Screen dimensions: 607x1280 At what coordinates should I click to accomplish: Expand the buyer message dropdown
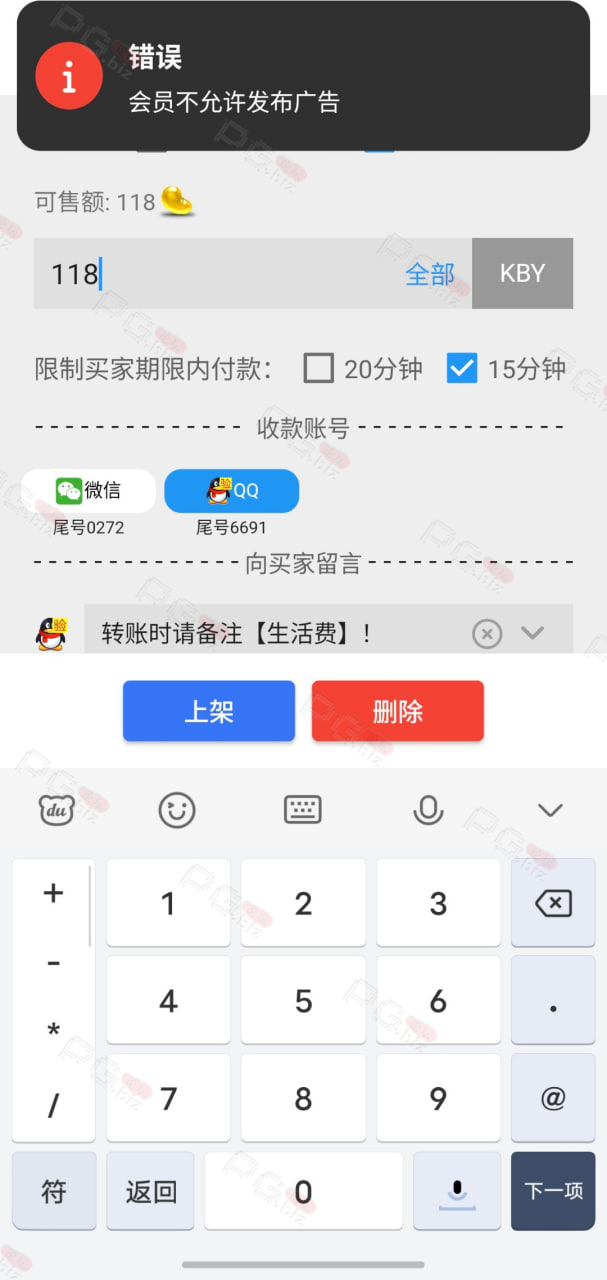[x=533, y=633]
